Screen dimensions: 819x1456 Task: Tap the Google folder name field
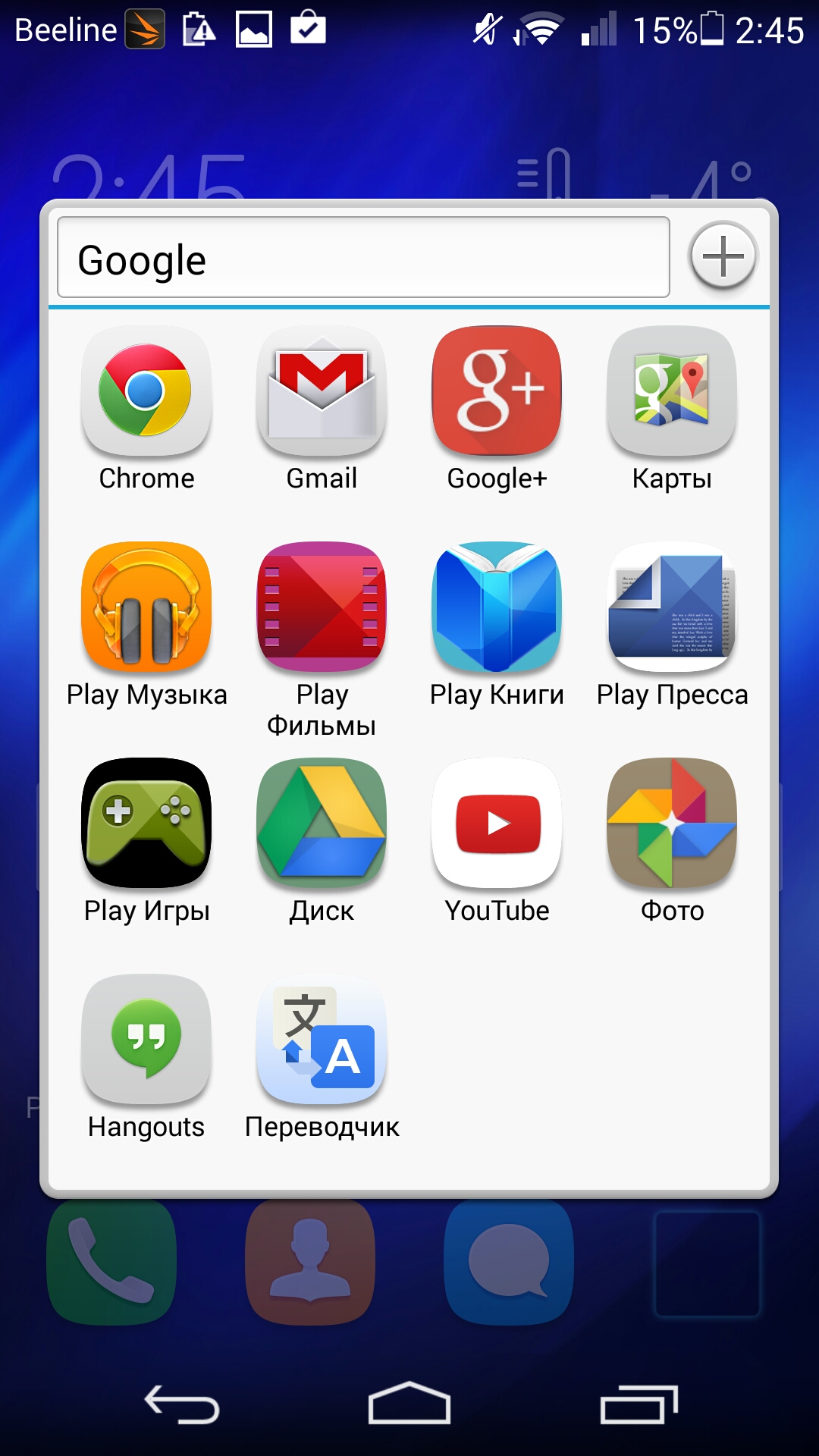pos(363,258)
